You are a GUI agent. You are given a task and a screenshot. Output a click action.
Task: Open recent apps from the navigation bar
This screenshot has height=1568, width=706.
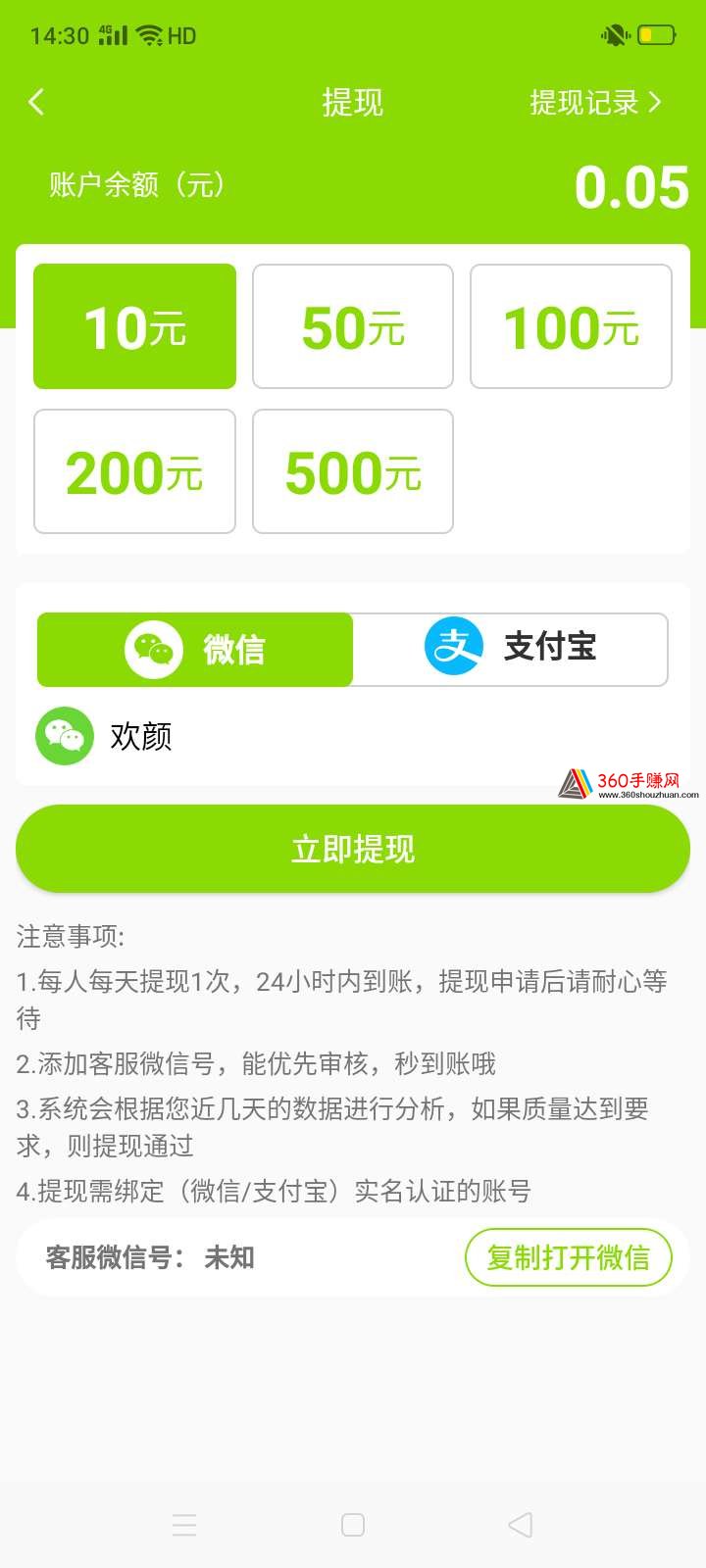pos(184,1525)
